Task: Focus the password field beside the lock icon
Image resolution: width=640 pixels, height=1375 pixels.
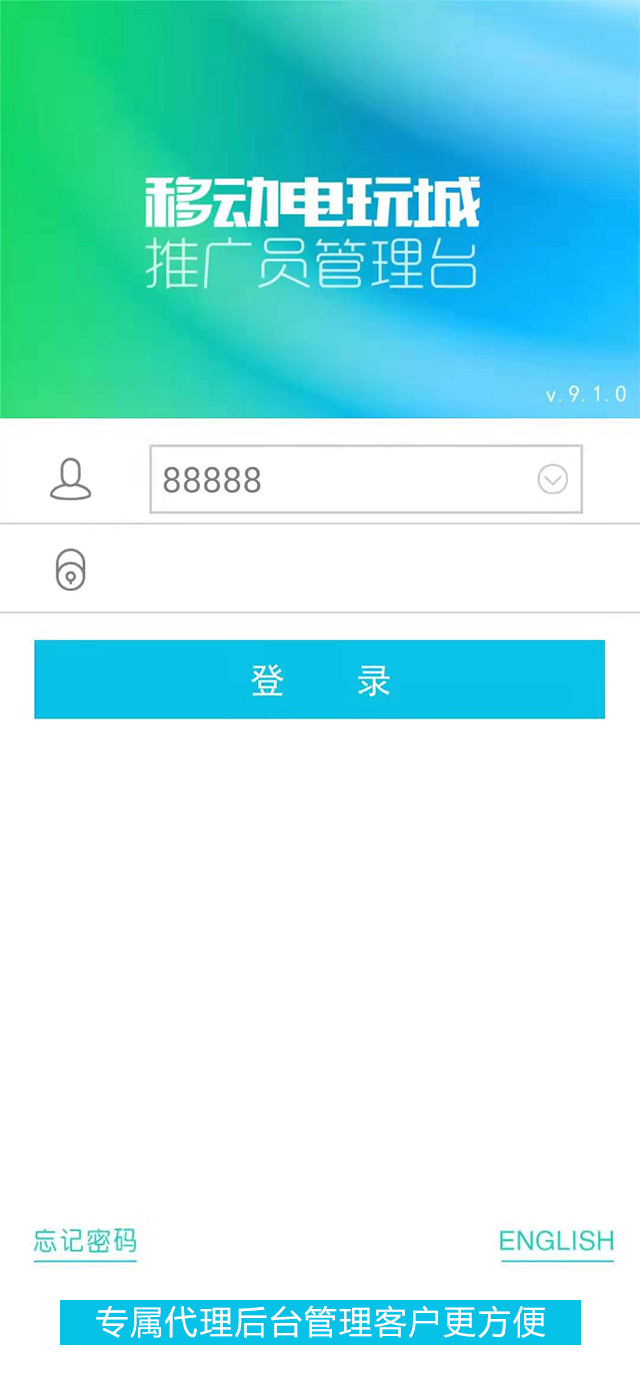Action: (366, 569)
